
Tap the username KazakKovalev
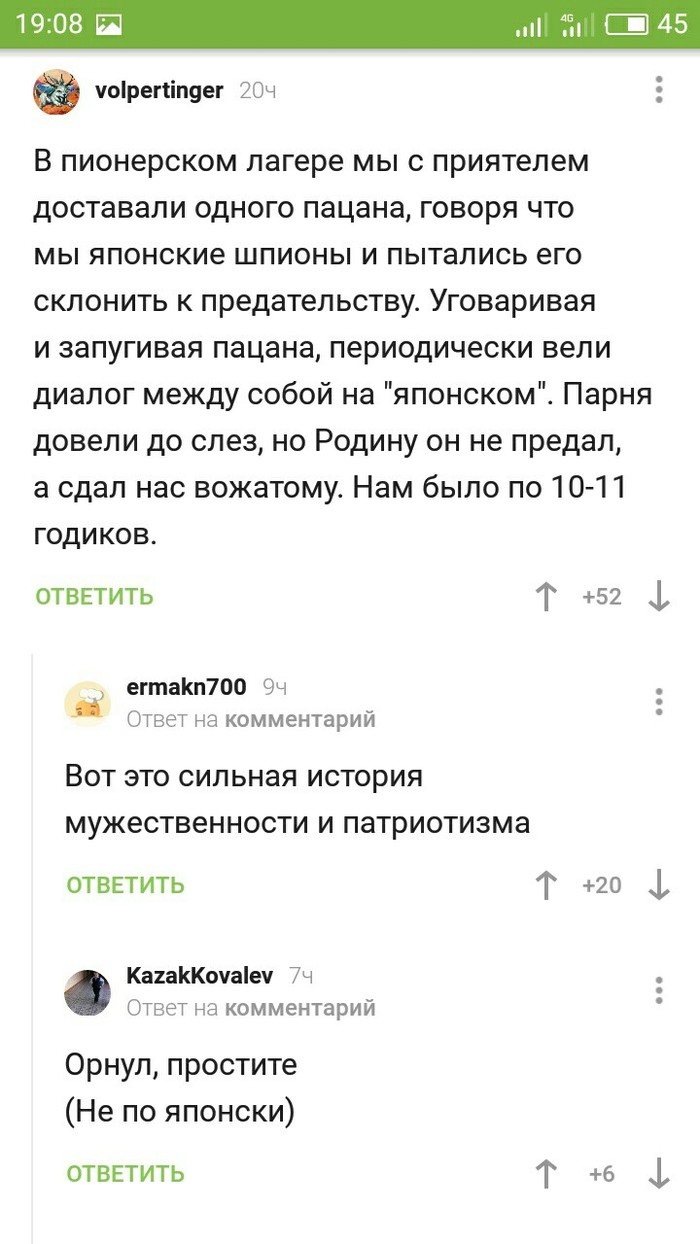[x=199, y=976]
